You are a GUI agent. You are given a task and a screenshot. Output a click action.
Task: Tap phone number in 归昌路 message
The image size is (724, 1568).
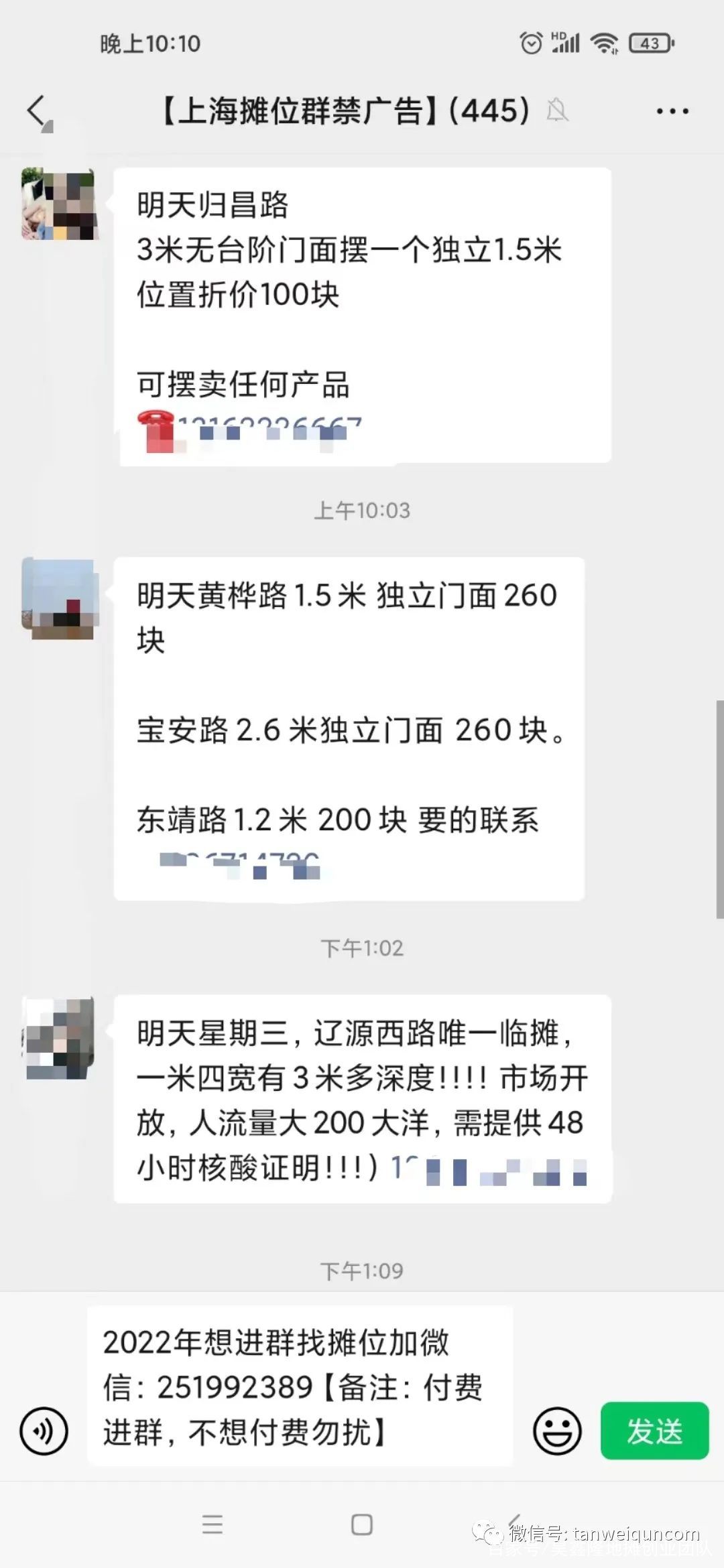268,429
